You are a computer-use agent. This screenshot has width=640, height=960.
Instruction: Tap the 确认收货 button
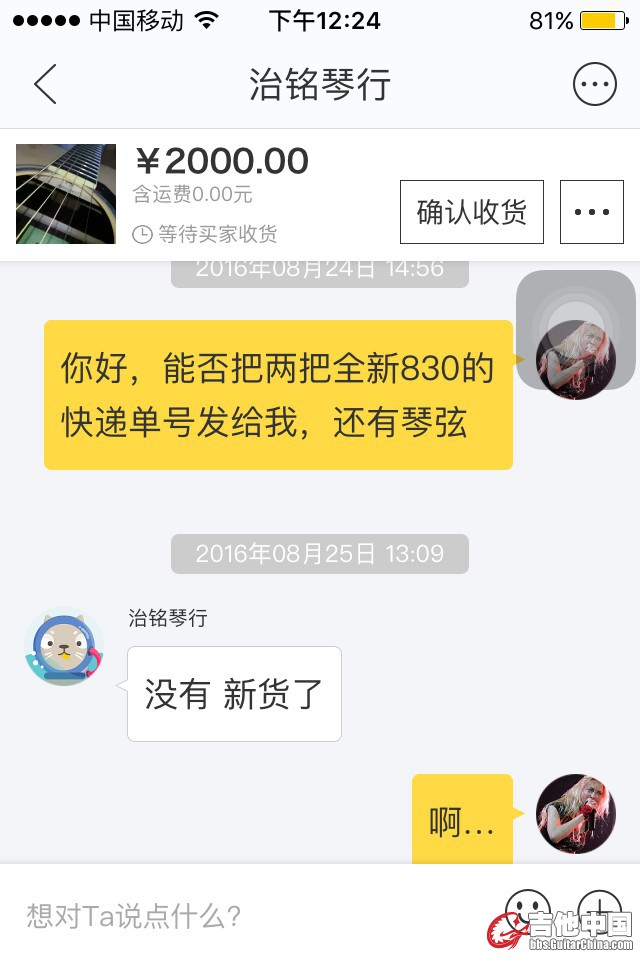point(471,212)
